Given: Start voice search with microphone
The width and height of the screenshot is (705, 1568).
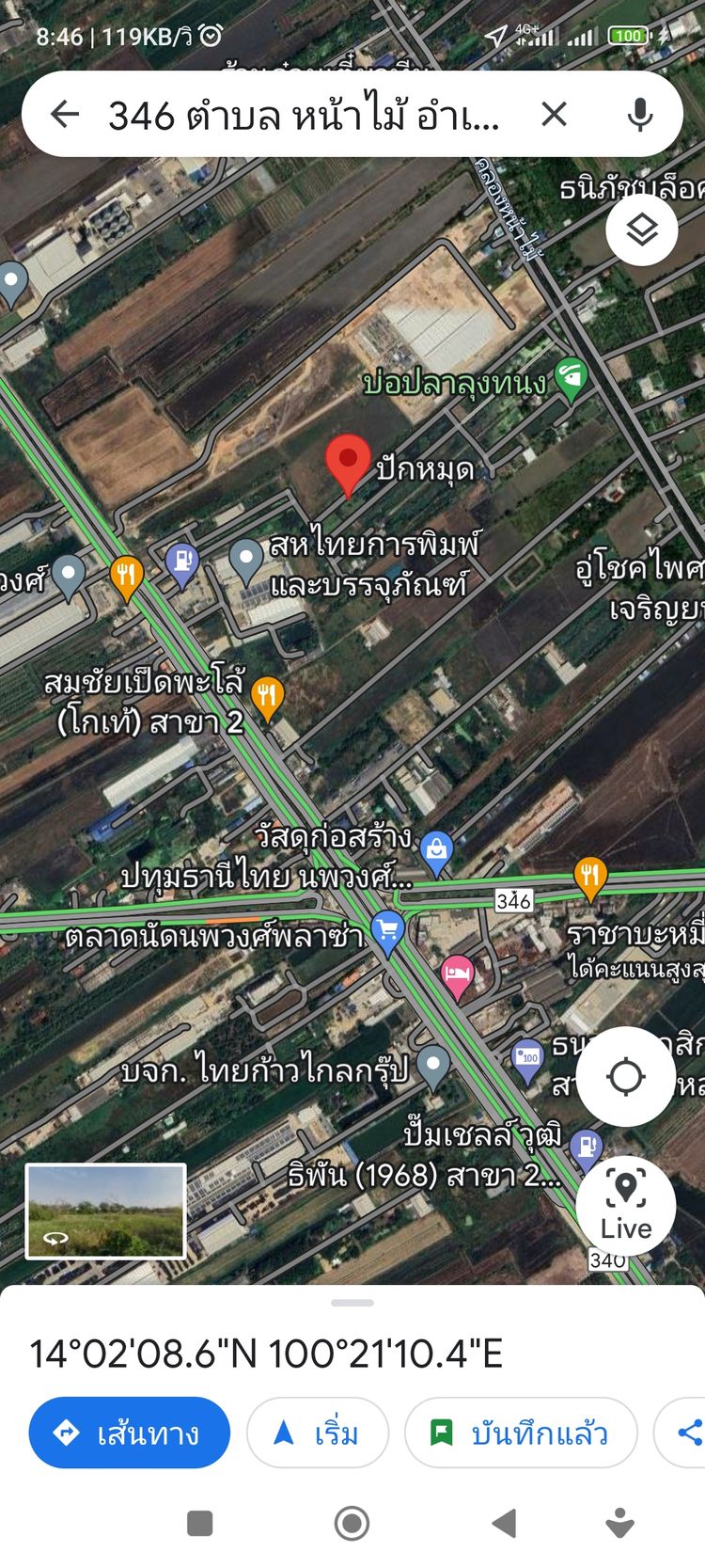Looking at the screenshot, I should [x=640, y=115].
